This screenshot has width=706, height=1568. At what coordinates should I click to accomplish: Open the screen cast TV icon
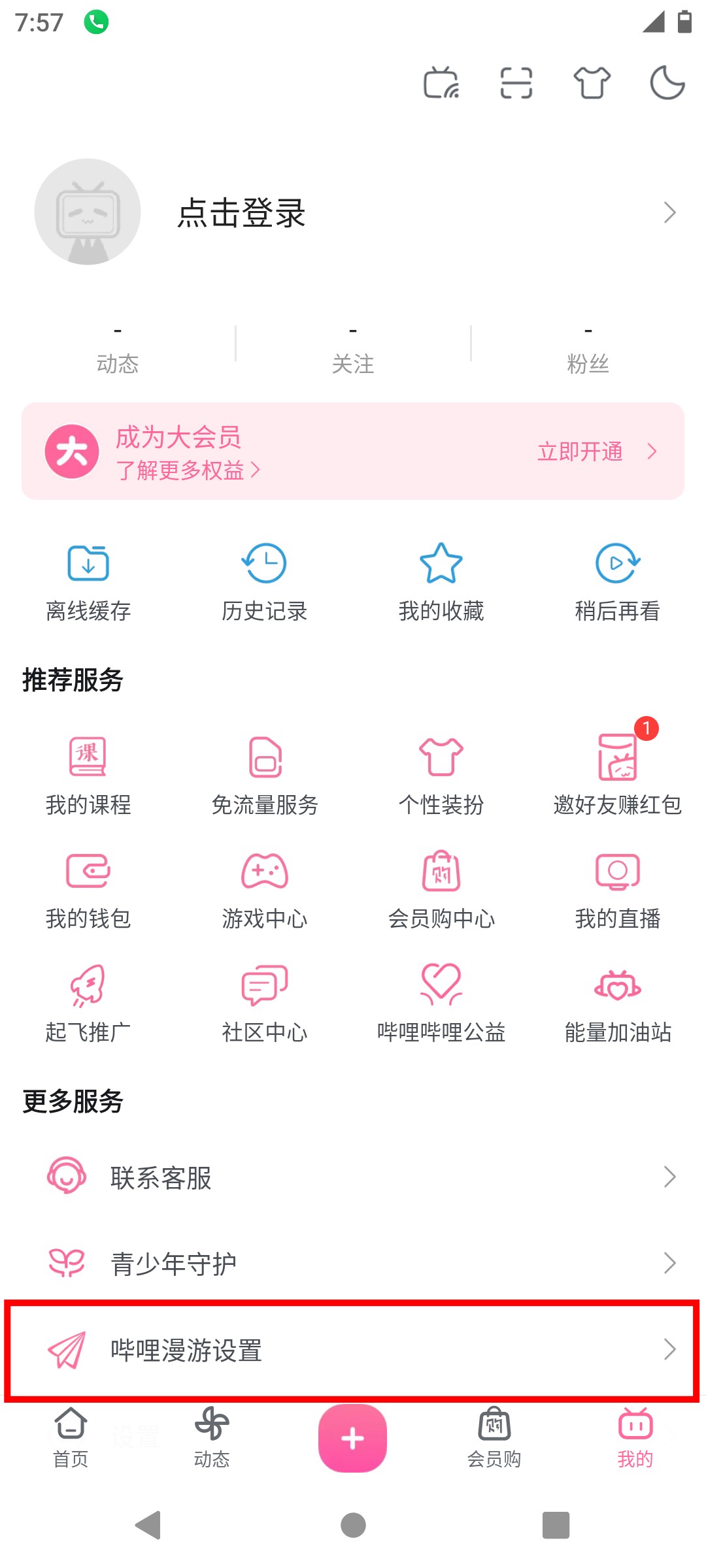pyautogui.click(x=441, y=83)
